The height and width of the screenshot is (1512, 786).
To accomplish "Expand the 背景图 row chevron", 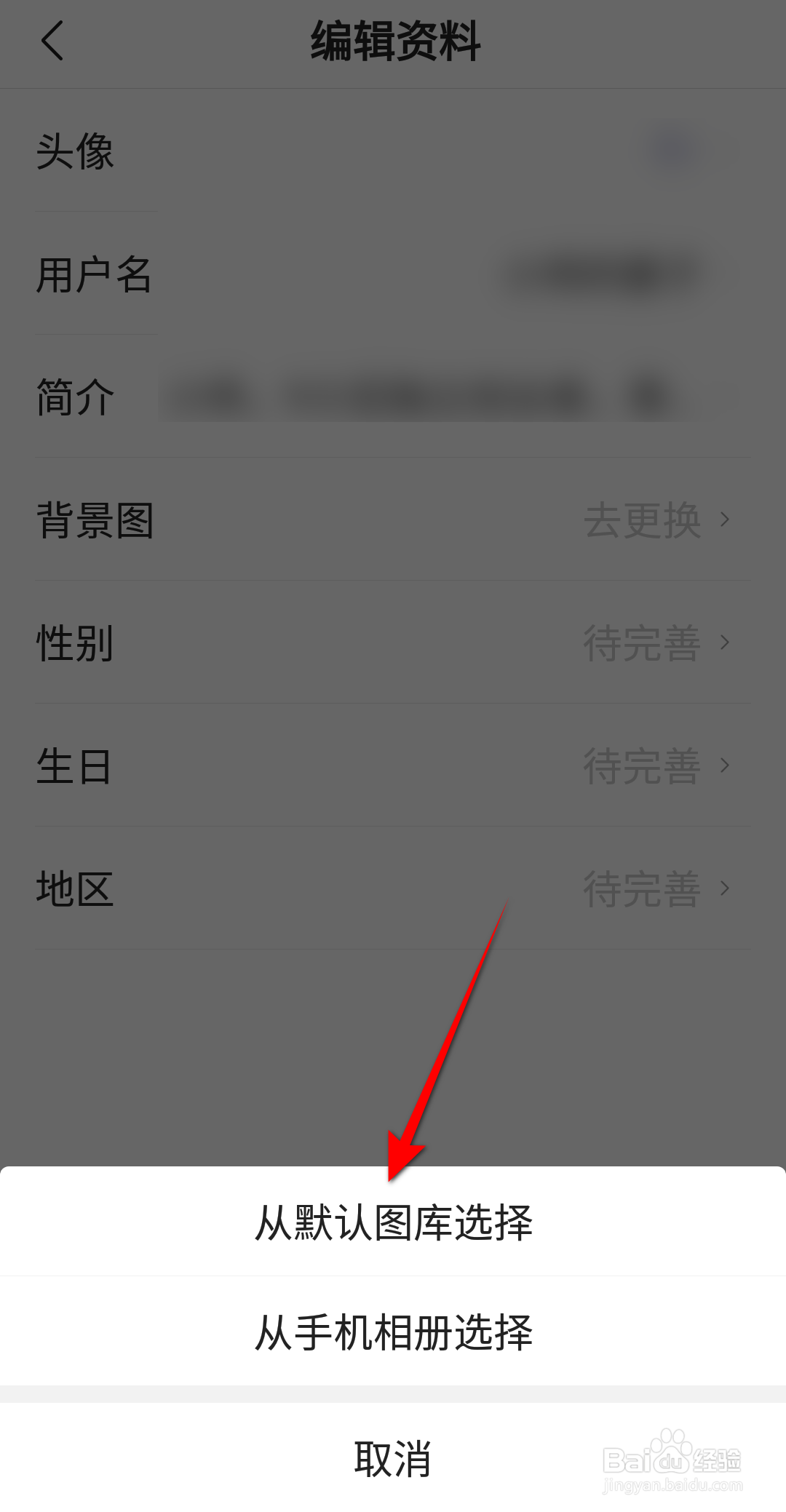I will pos(726,518).
